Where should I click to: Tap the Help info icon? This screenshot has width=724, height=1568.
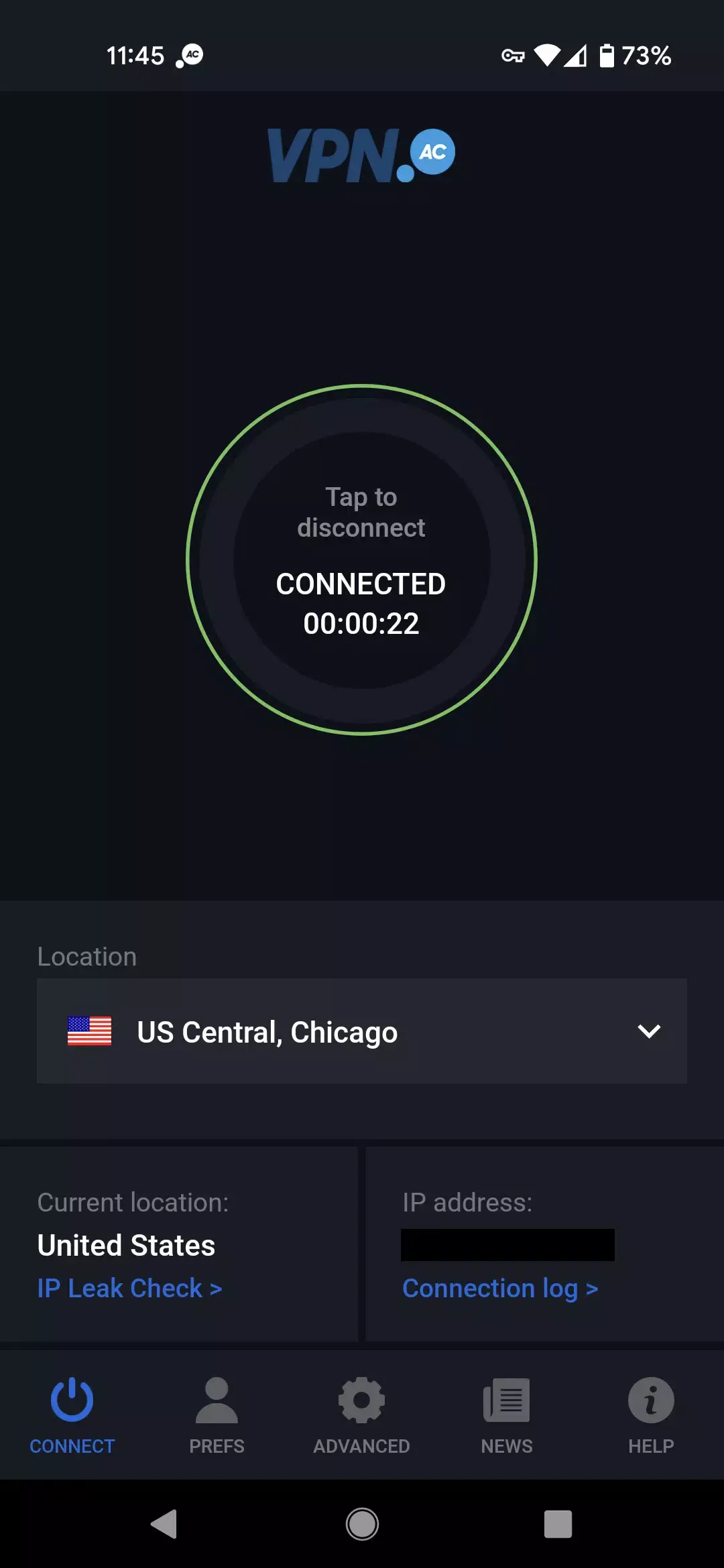click(650, 1399)
